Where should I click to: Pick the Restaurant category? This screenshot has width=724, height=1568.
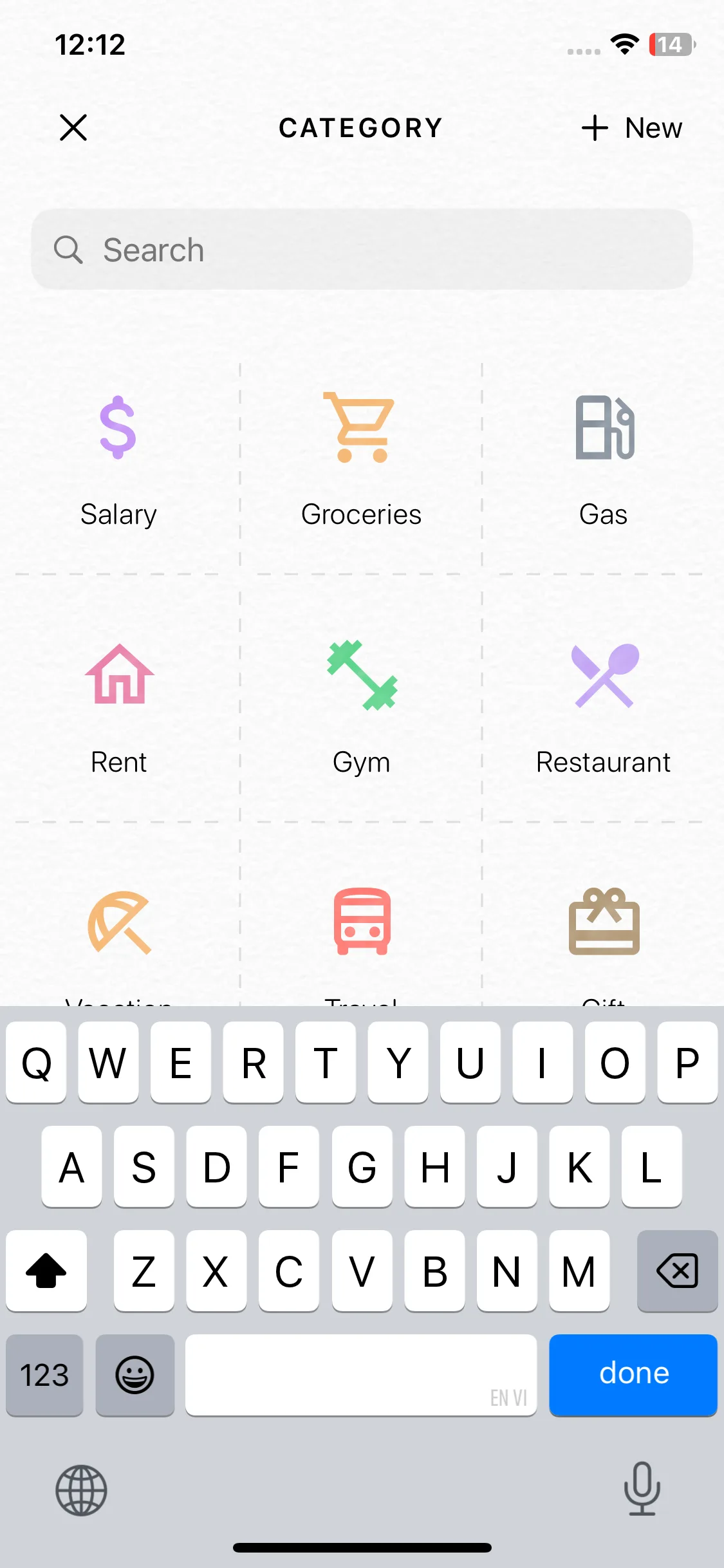(x=604, y=708)
